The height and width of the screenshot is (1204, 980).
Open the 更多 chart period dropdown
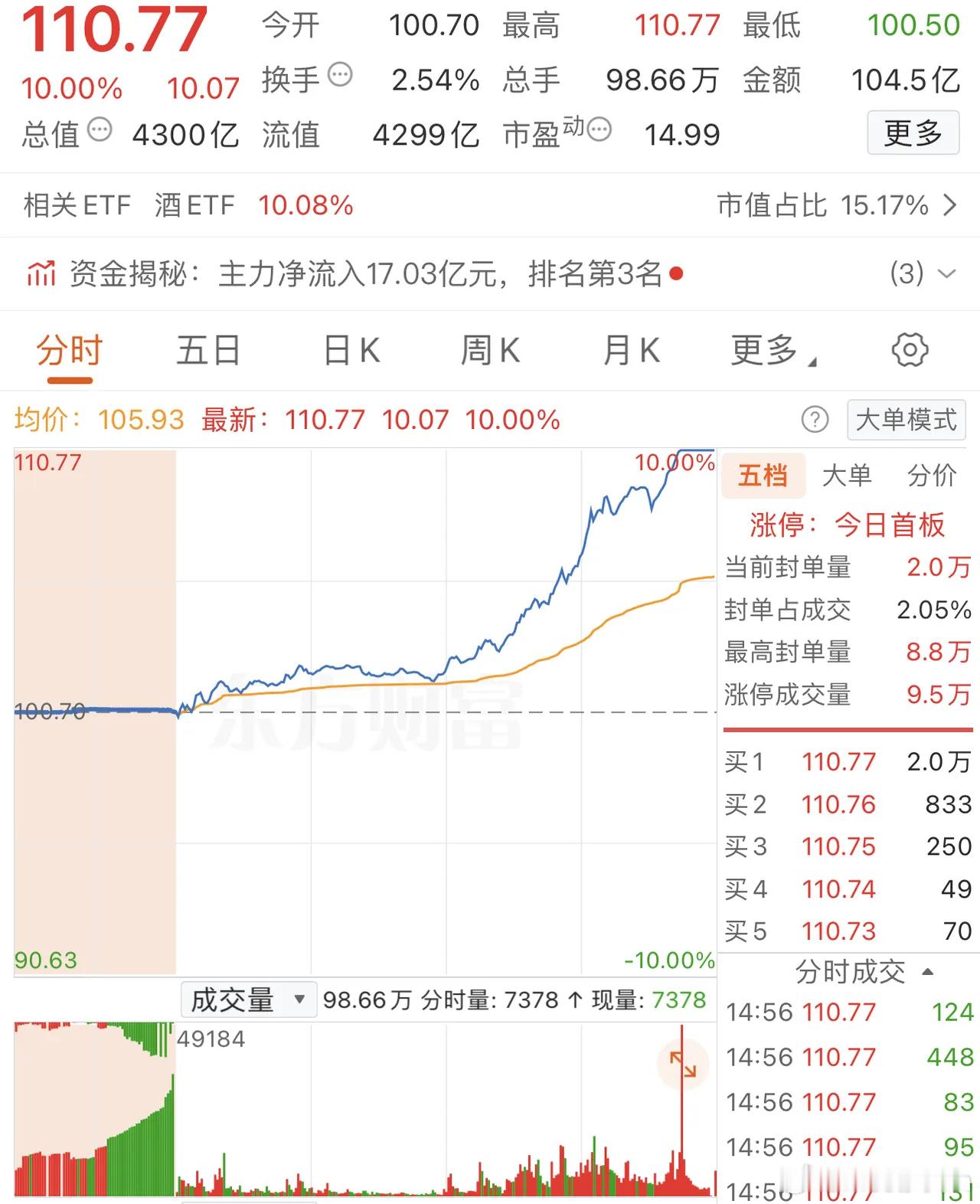772,351
